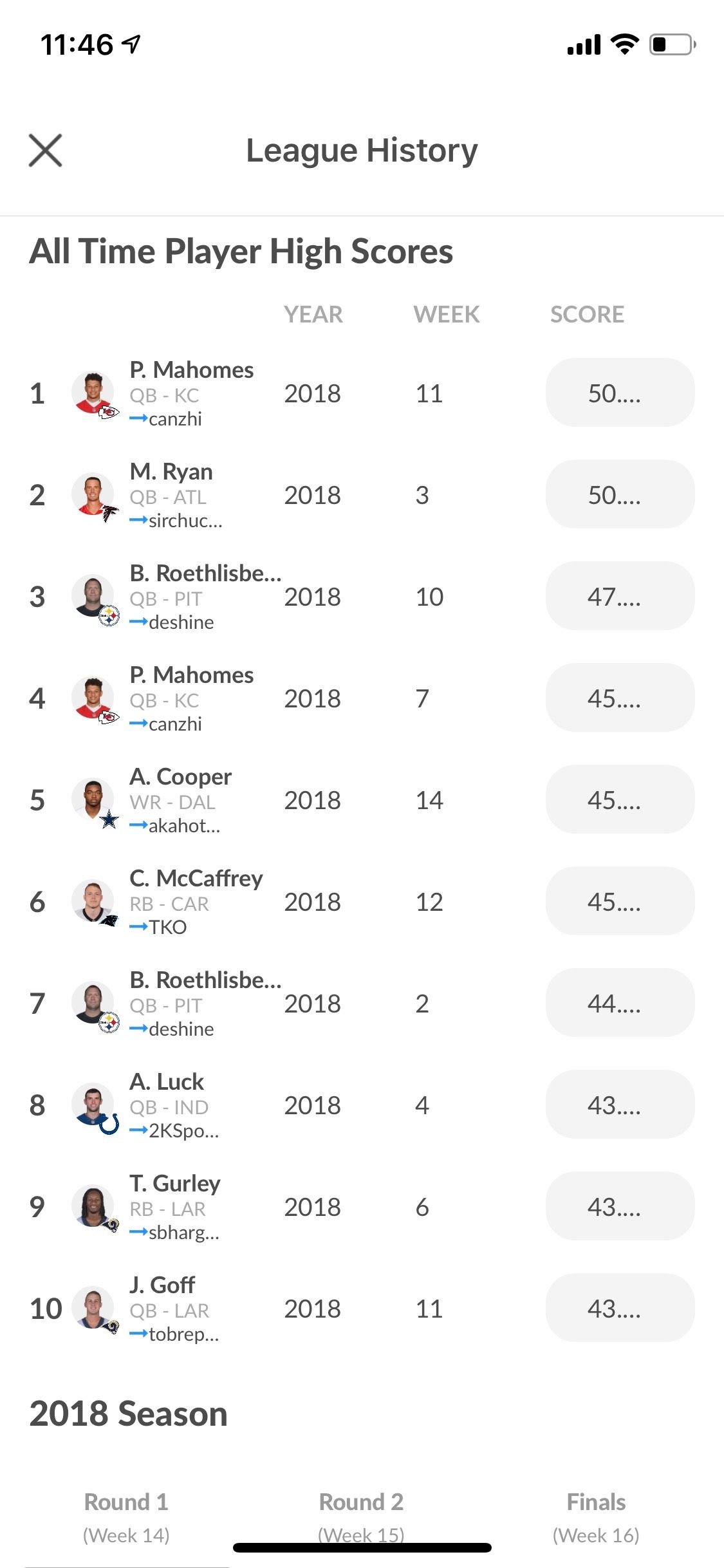The width and height of the screenshot is (724, 1568).
Task: Open M. Ryan week 3 high score row
Action: coord(360,494)
